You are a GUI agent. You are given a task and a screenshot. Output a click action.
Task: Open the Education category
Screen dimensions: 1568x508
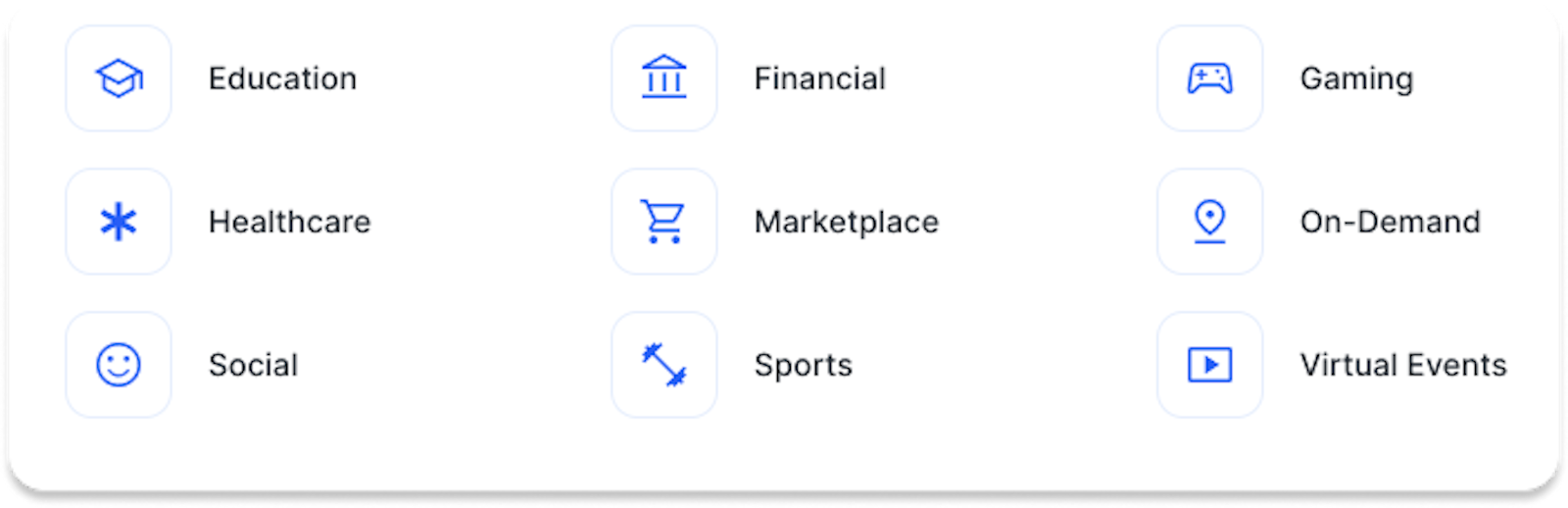[x=281, y=78]
